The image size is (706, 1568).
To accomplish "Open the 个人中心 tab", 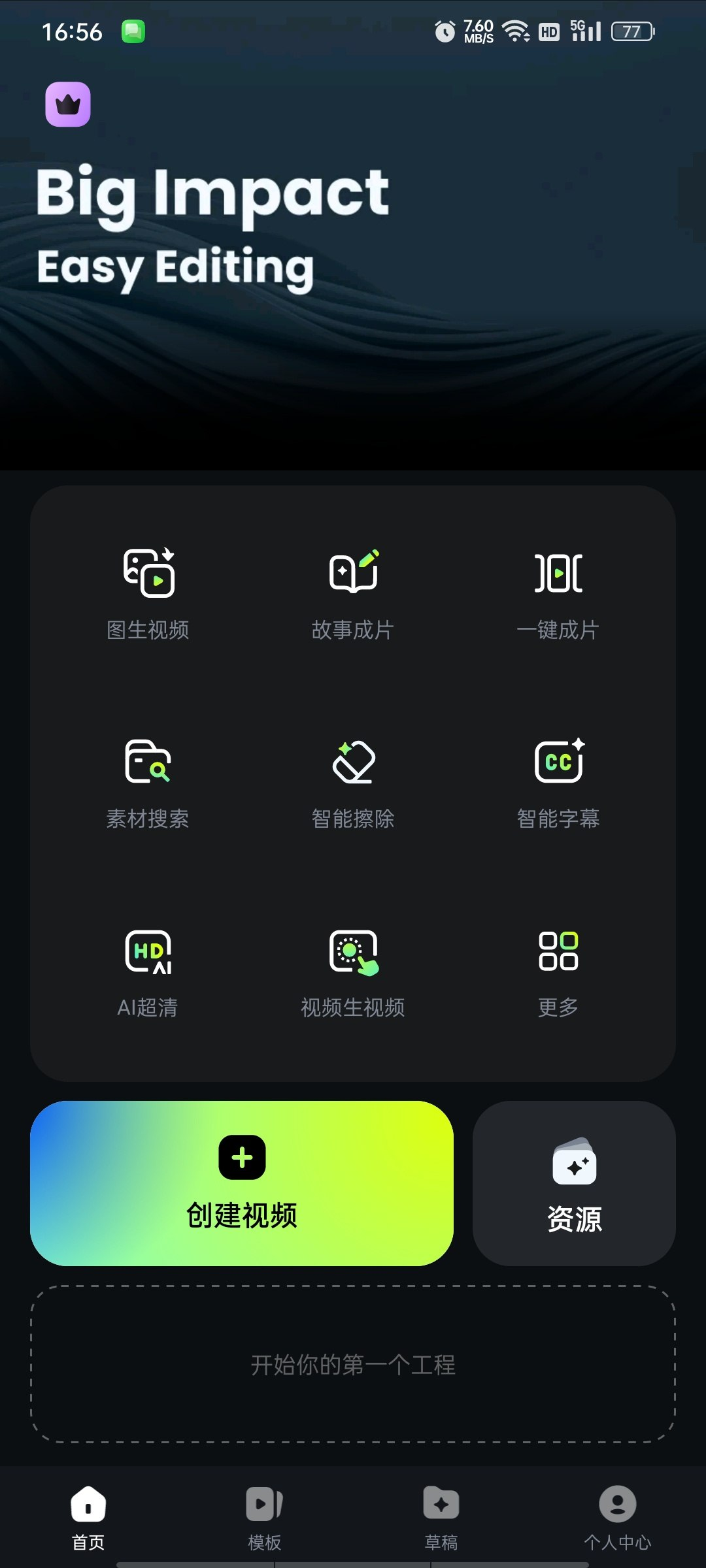I will coord(618,1518).
